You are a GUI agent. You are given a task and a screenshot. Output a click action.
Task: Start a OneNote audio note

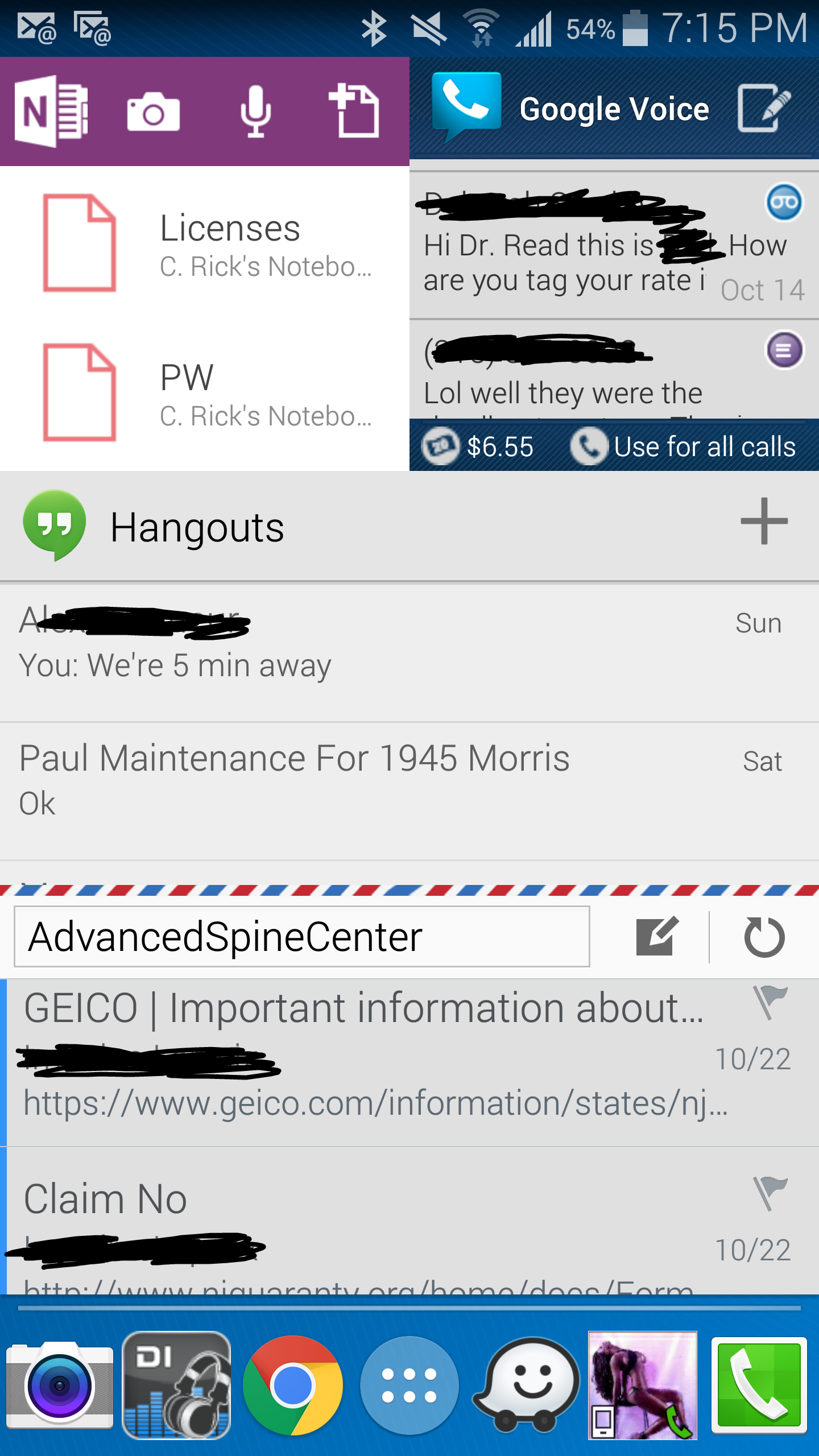[x=255, y=112]
